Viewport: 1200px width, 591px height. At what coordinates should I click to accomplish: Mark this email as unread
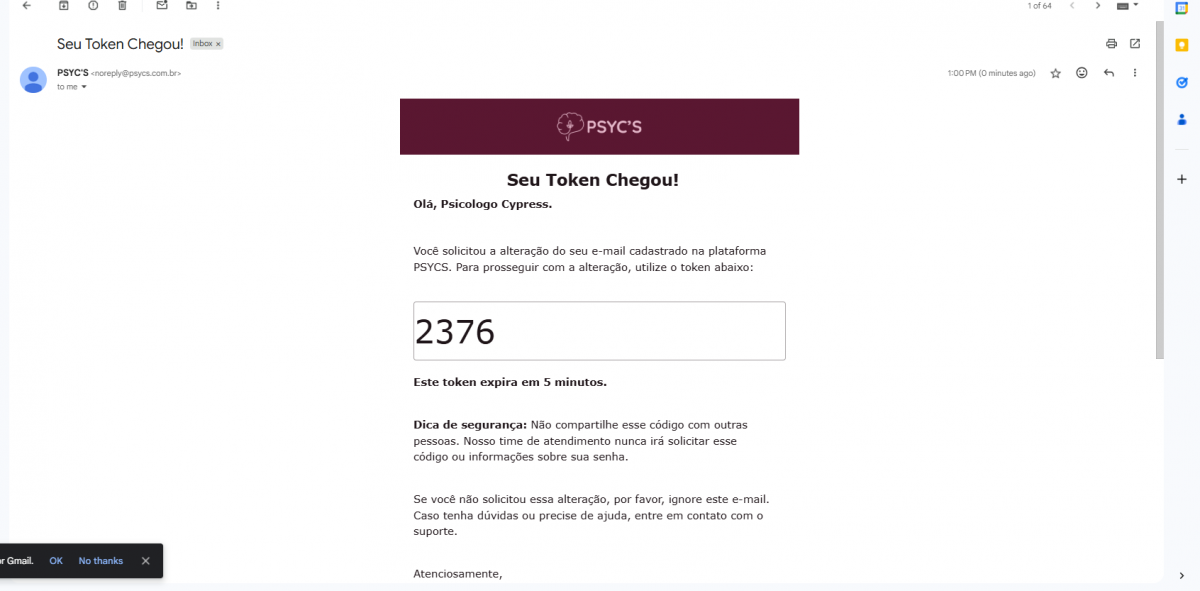pos(162,5)
